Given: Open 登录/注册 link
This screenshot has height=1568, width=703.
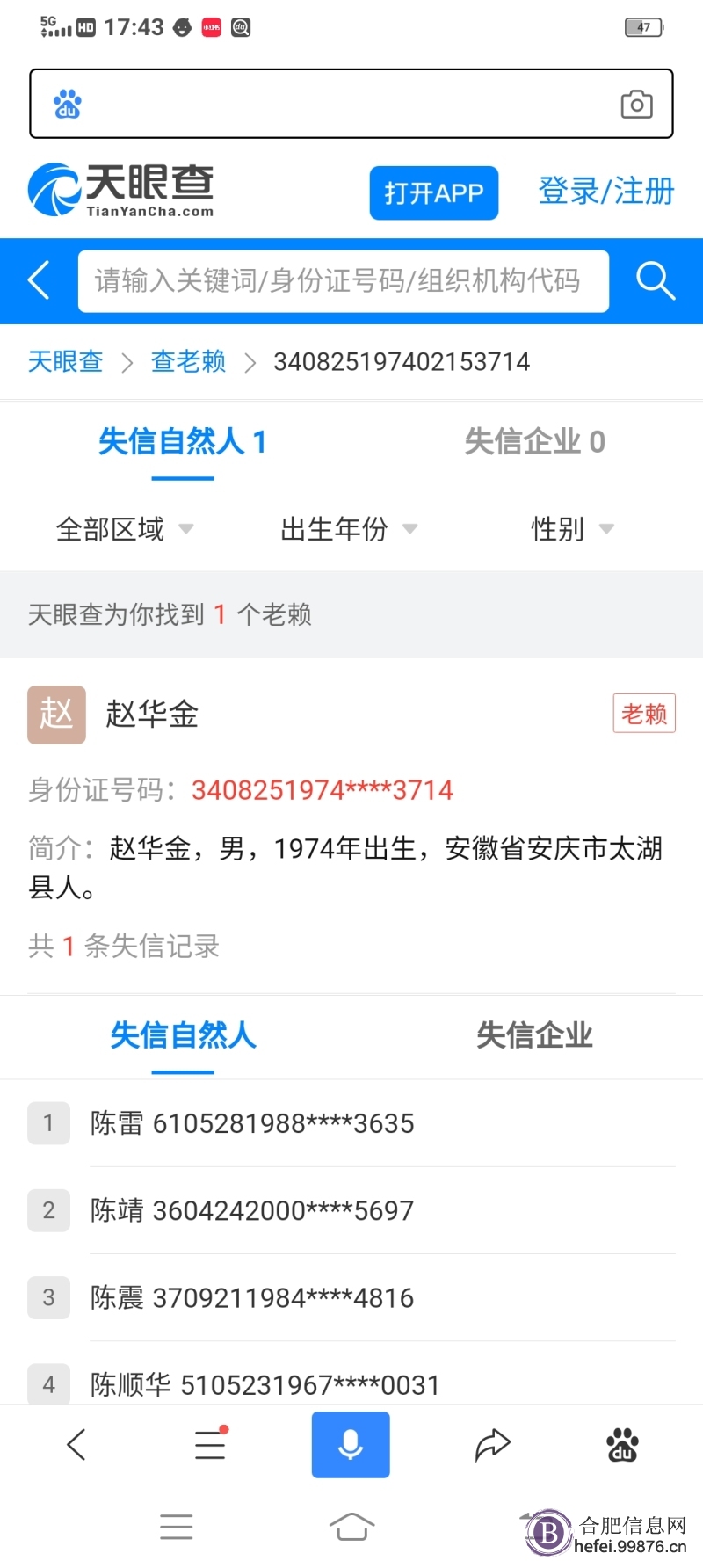Looking at the screenshot, I should [x=606, y=191].
